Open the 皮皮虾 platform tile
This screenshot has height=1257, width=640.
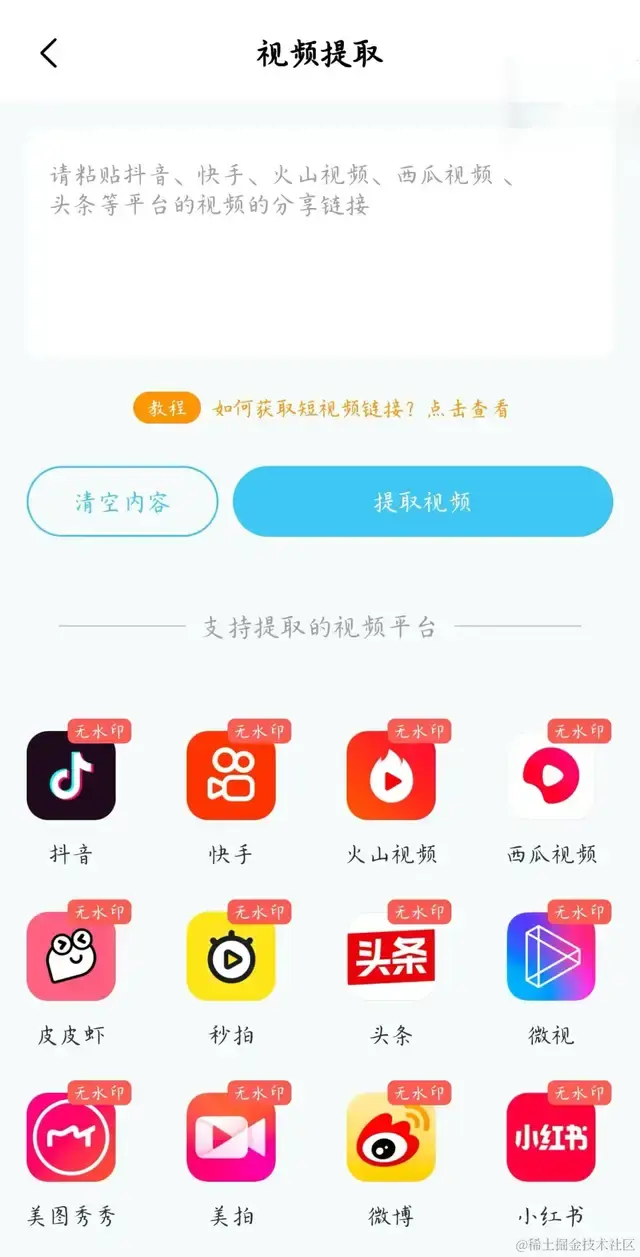pyautogui.click(x=71, y=957)
